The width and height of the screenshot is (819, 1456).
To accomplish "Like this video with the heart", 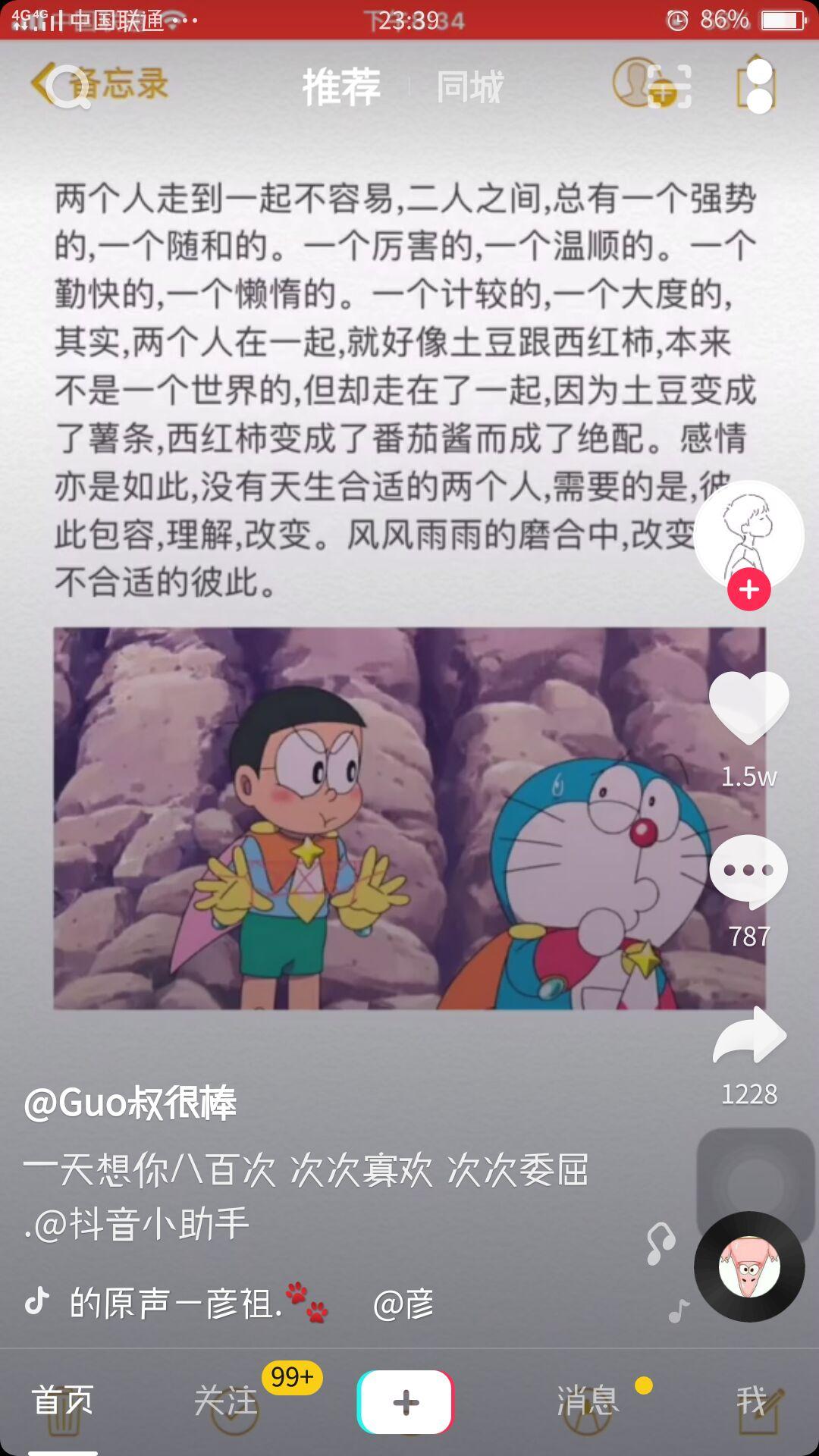I will (749, 707).
